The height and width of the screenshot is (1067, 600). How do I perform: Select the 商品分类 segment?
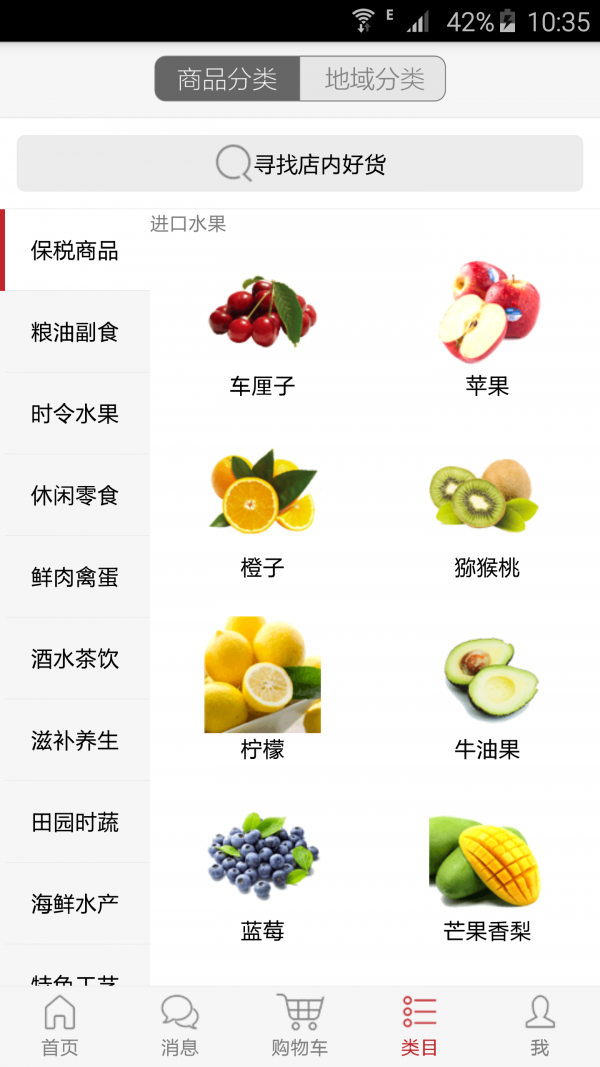point(227,79)
